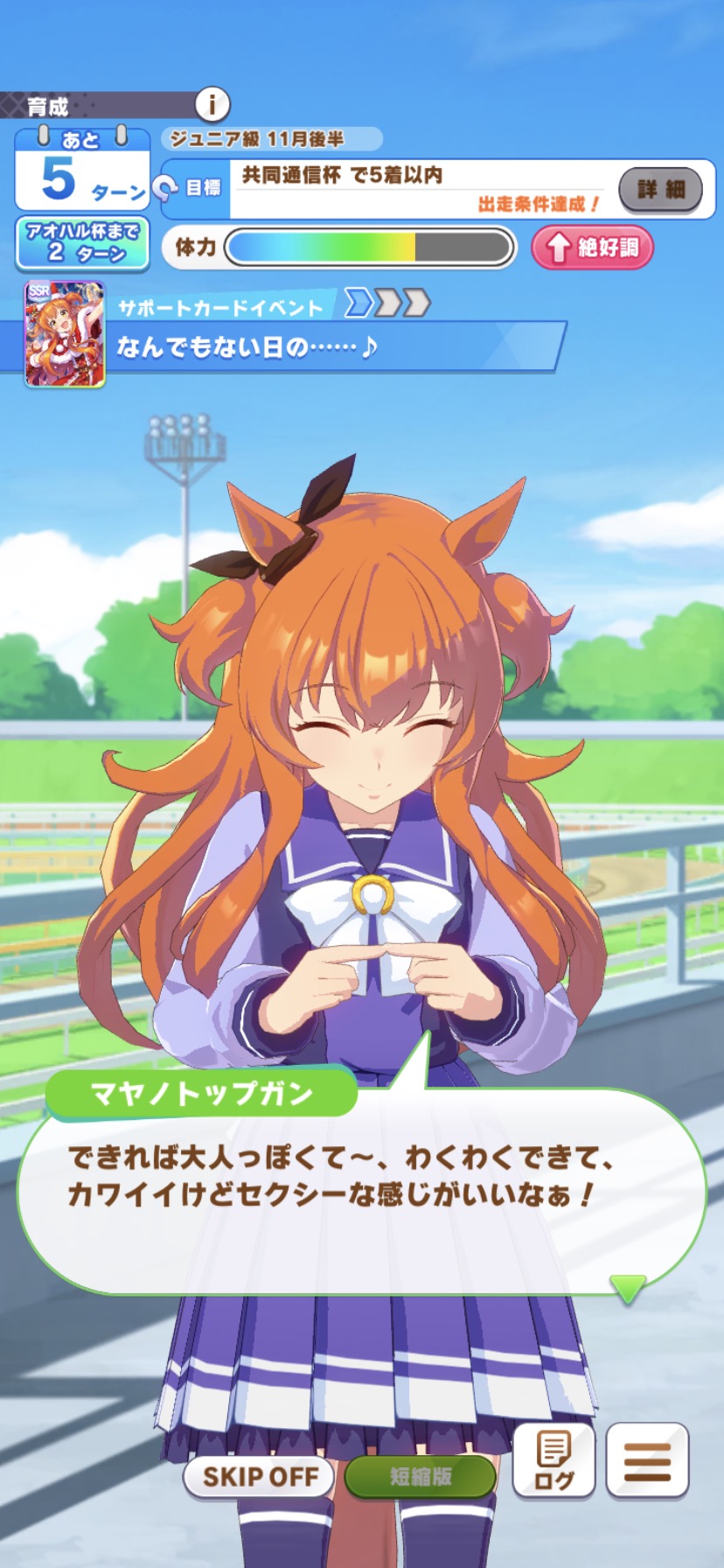Check the 絶好調 mood indicator
Screen dimensions: 724x1568
coord(592,248)
